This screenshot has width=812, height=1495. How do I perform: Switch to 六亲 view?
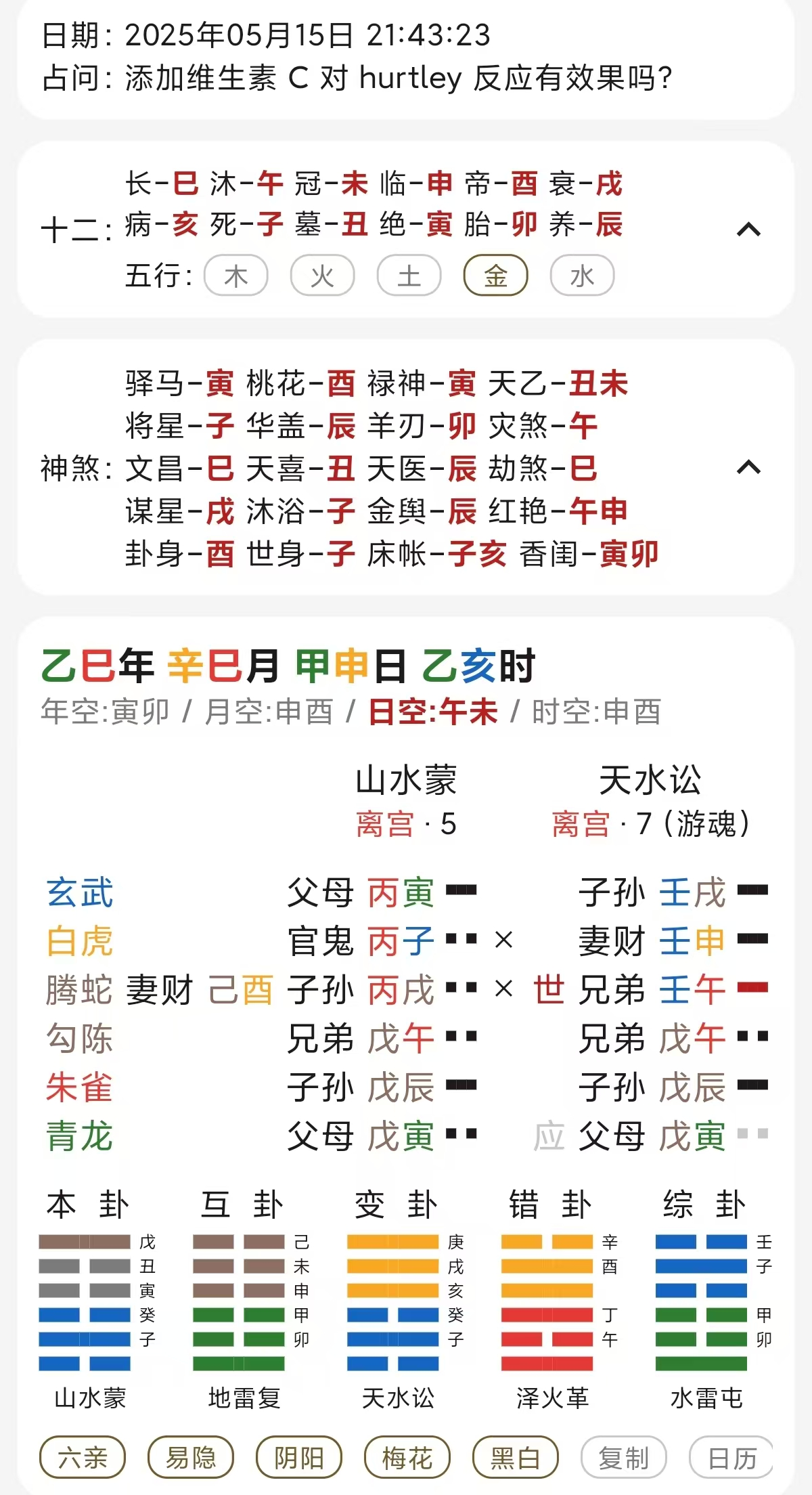coord(83,1457)
